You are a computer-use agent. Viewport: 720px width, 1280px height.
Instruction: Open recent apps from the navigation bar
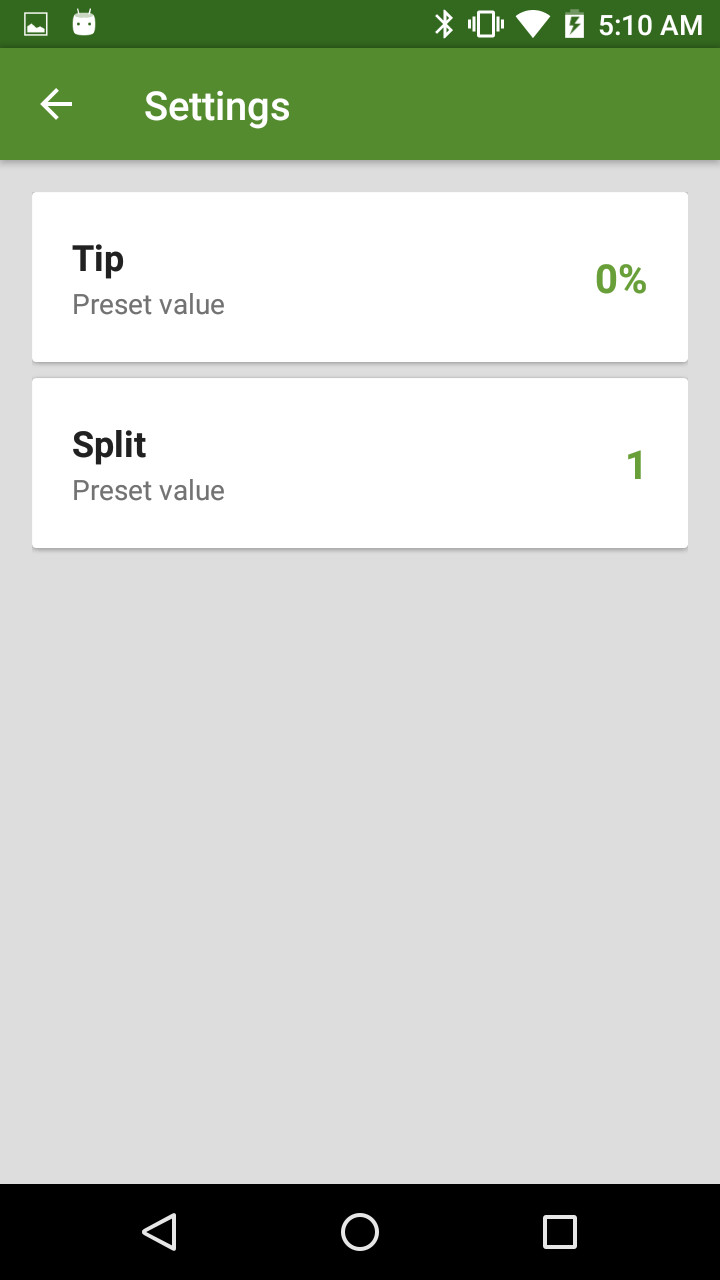click(x=560, y=1232)
